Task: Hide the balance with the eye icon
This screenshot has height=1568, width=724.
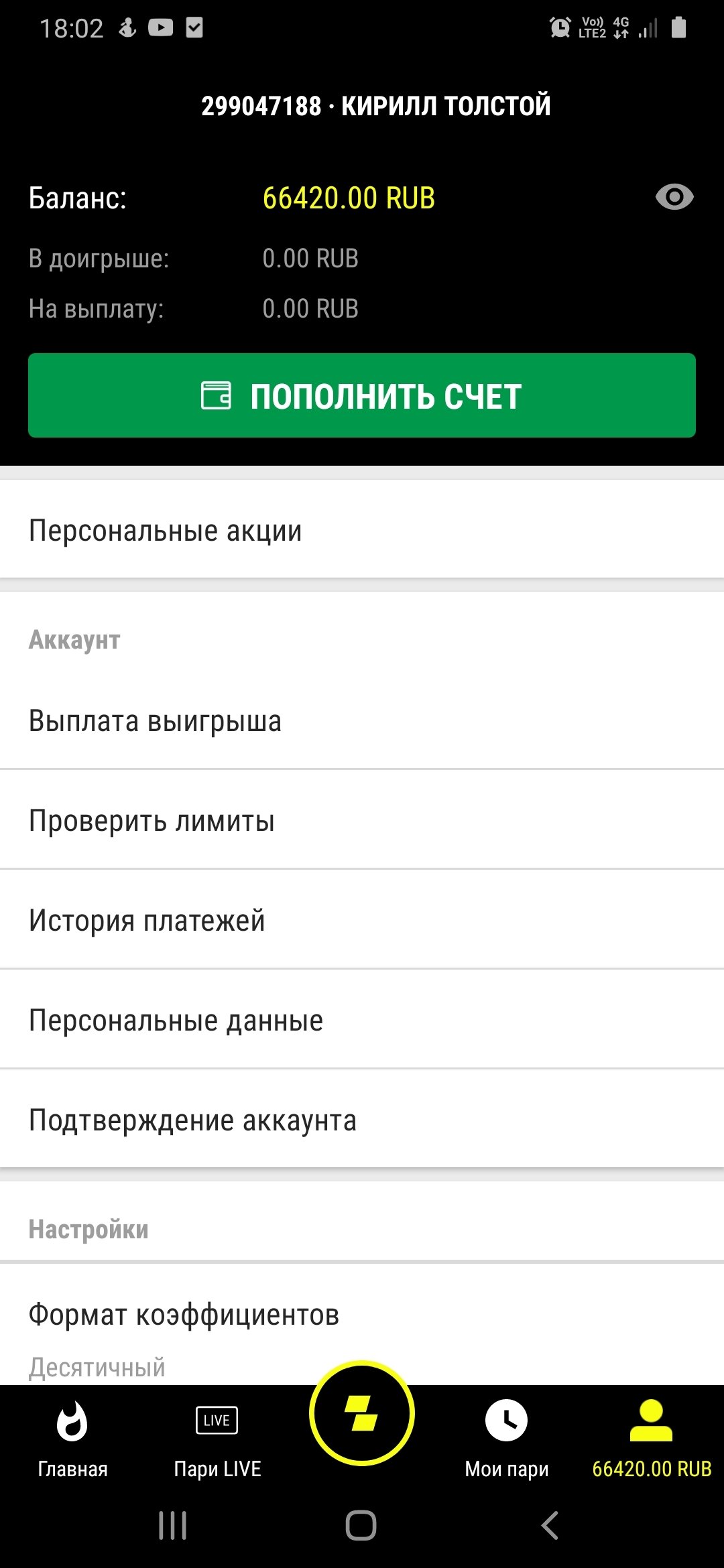Action: click(674, 197)
